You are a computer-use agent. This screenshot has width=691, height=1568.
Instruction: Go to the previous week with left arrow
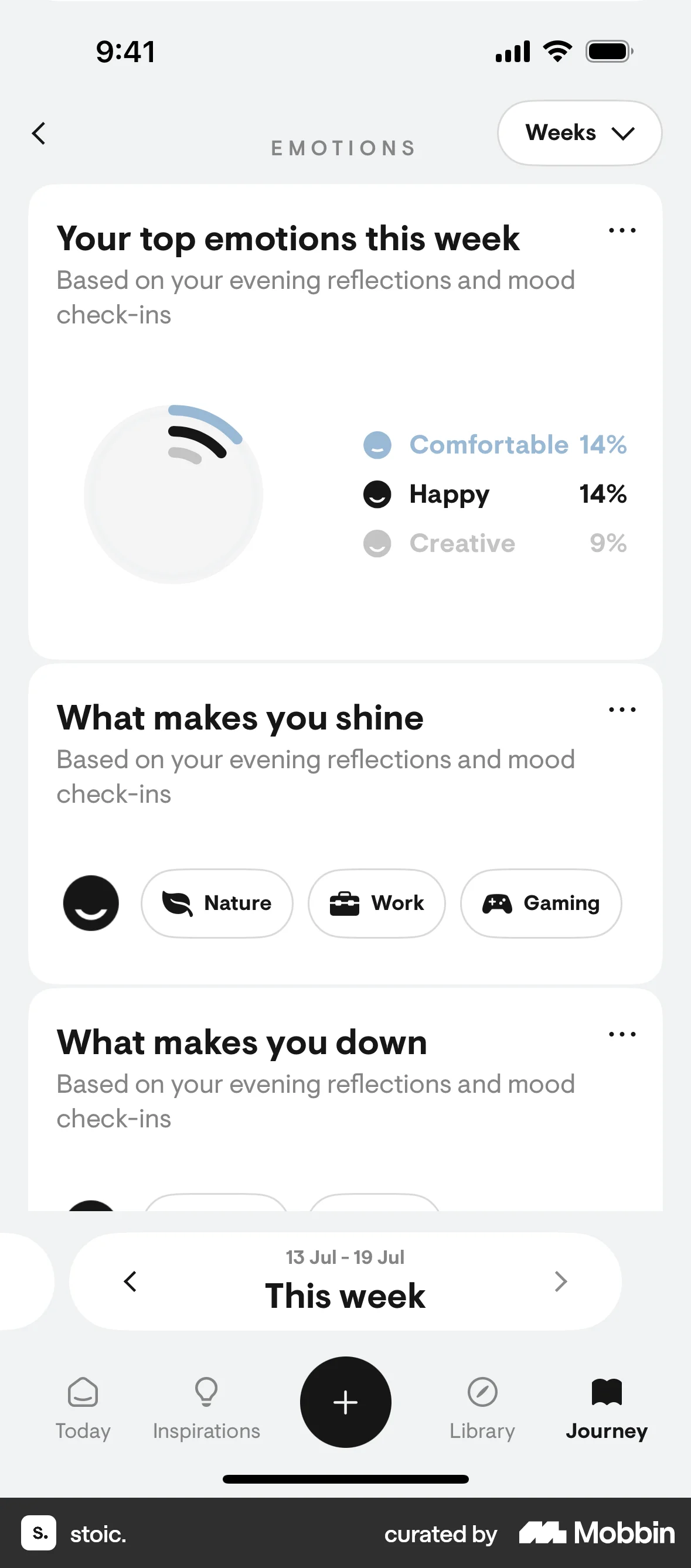pyautogui.click(x=130, y=1281)
